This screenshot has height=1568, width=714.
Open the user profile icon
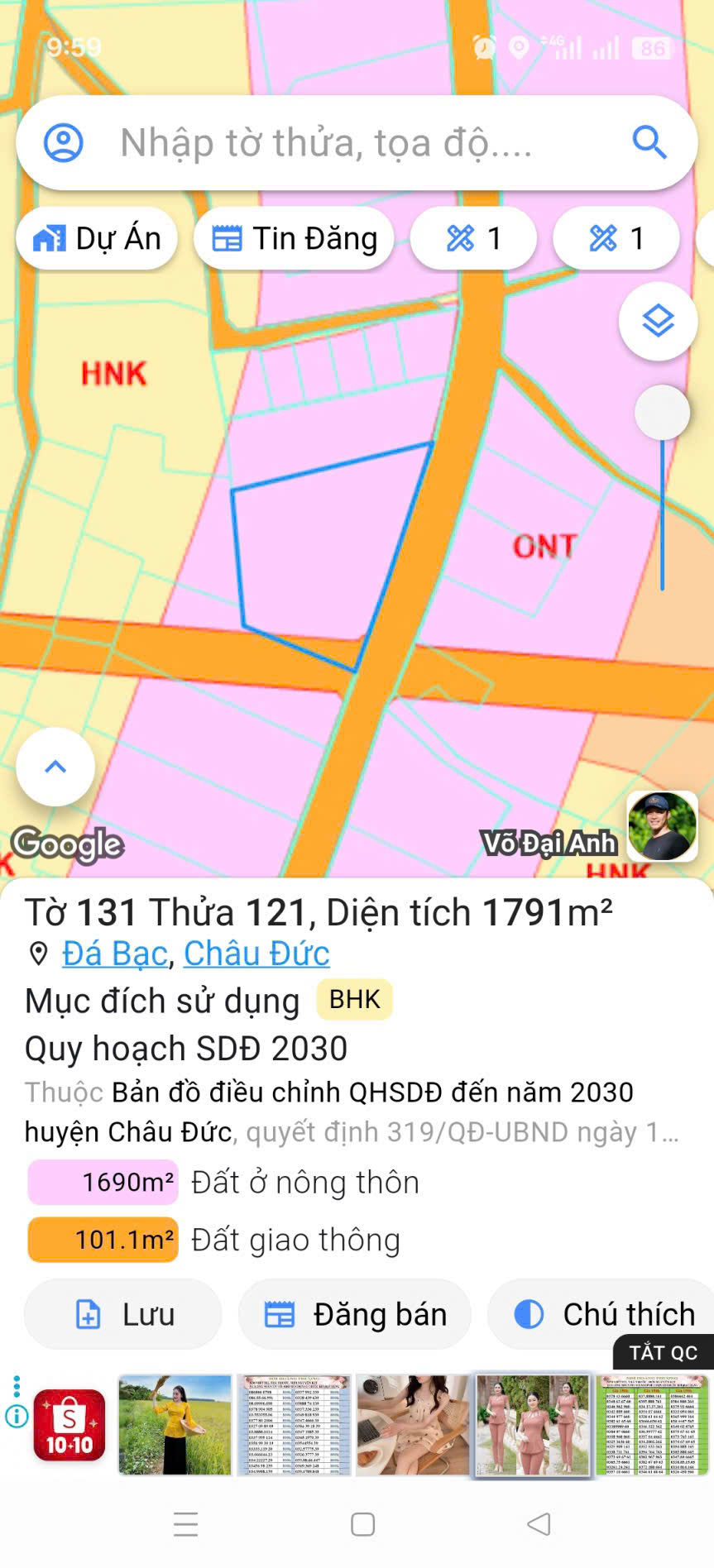63,143
